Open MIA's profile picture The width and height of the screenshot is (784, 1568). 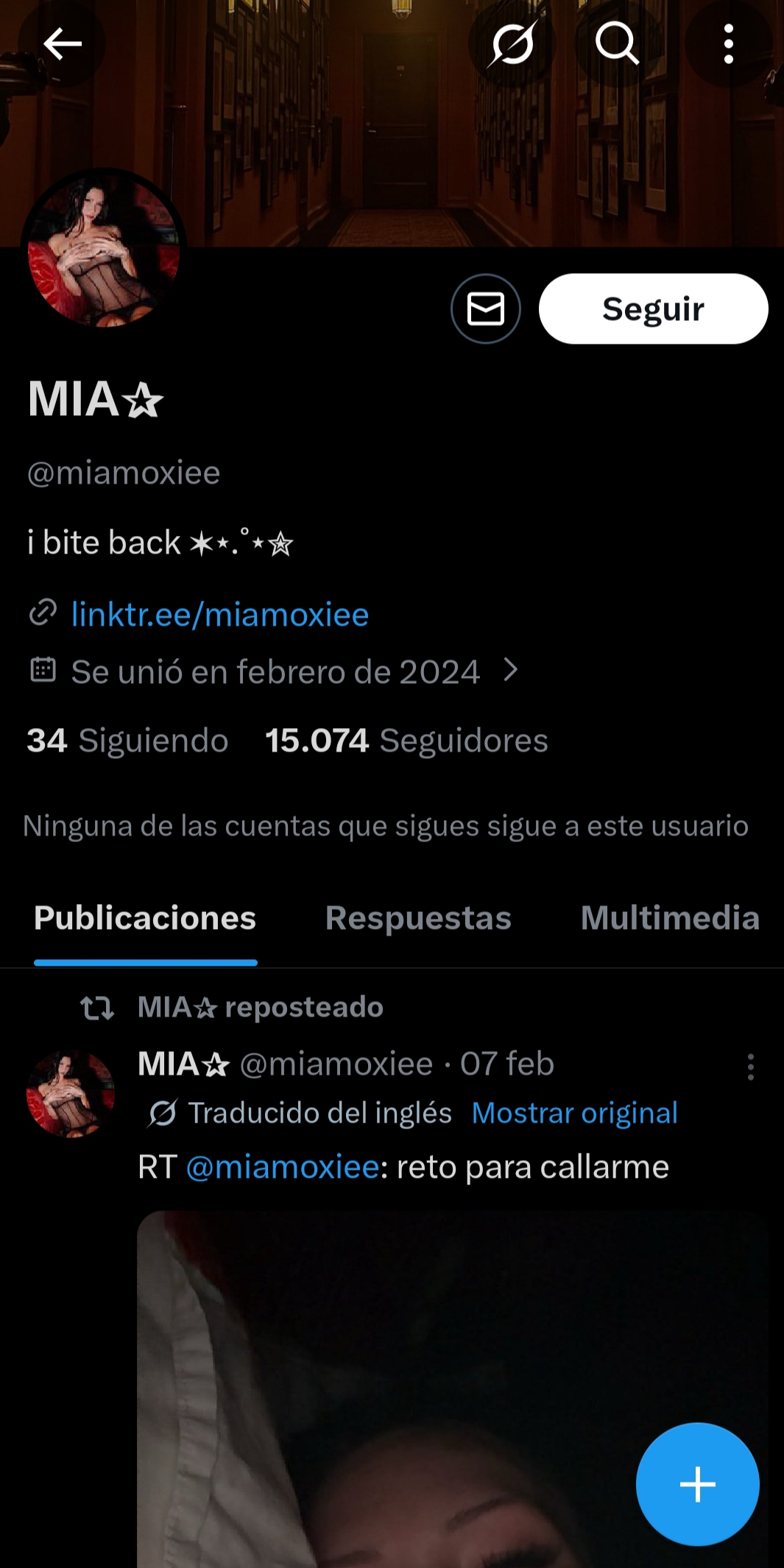tap(103, 250)
